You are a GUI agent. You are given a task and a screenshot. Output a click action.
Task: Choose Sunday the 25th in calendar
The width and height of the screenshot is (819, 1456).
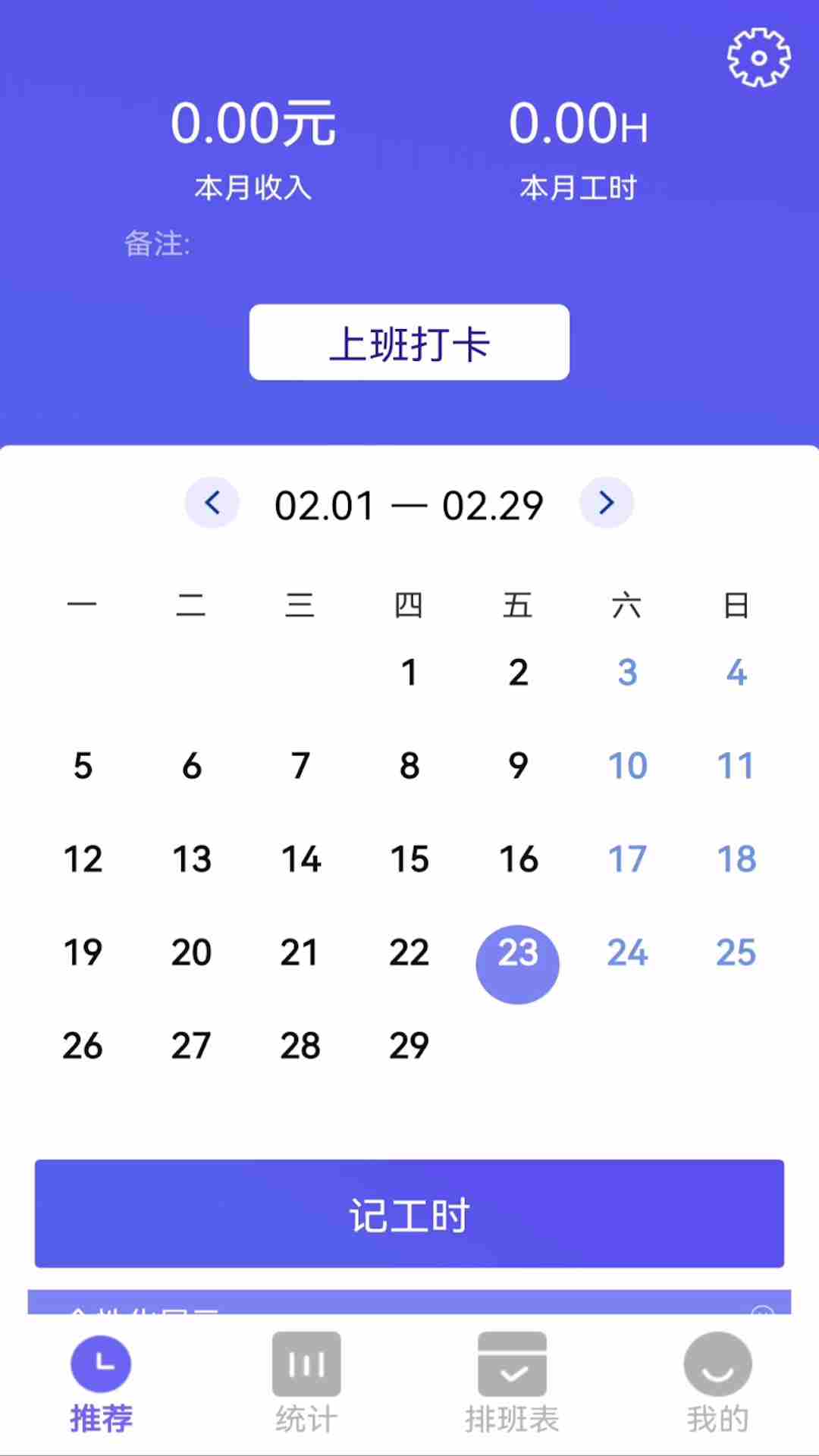pos(736,952)
